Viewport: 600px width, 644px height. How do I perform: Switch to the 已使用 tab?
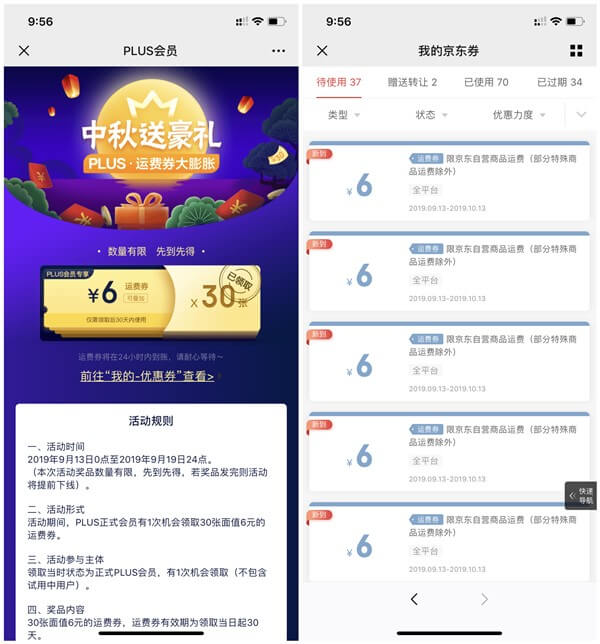(486, 82)
